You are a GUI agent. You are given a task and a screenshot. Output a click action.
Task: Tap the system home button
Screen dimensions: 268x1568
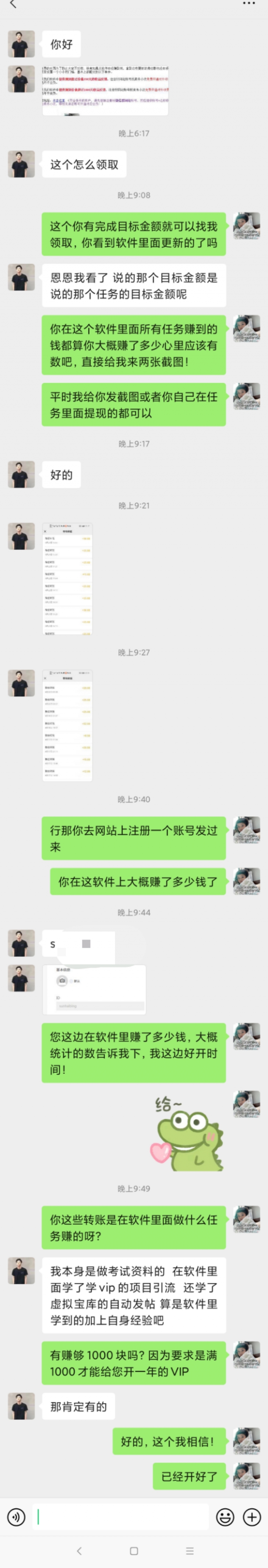134,1550
